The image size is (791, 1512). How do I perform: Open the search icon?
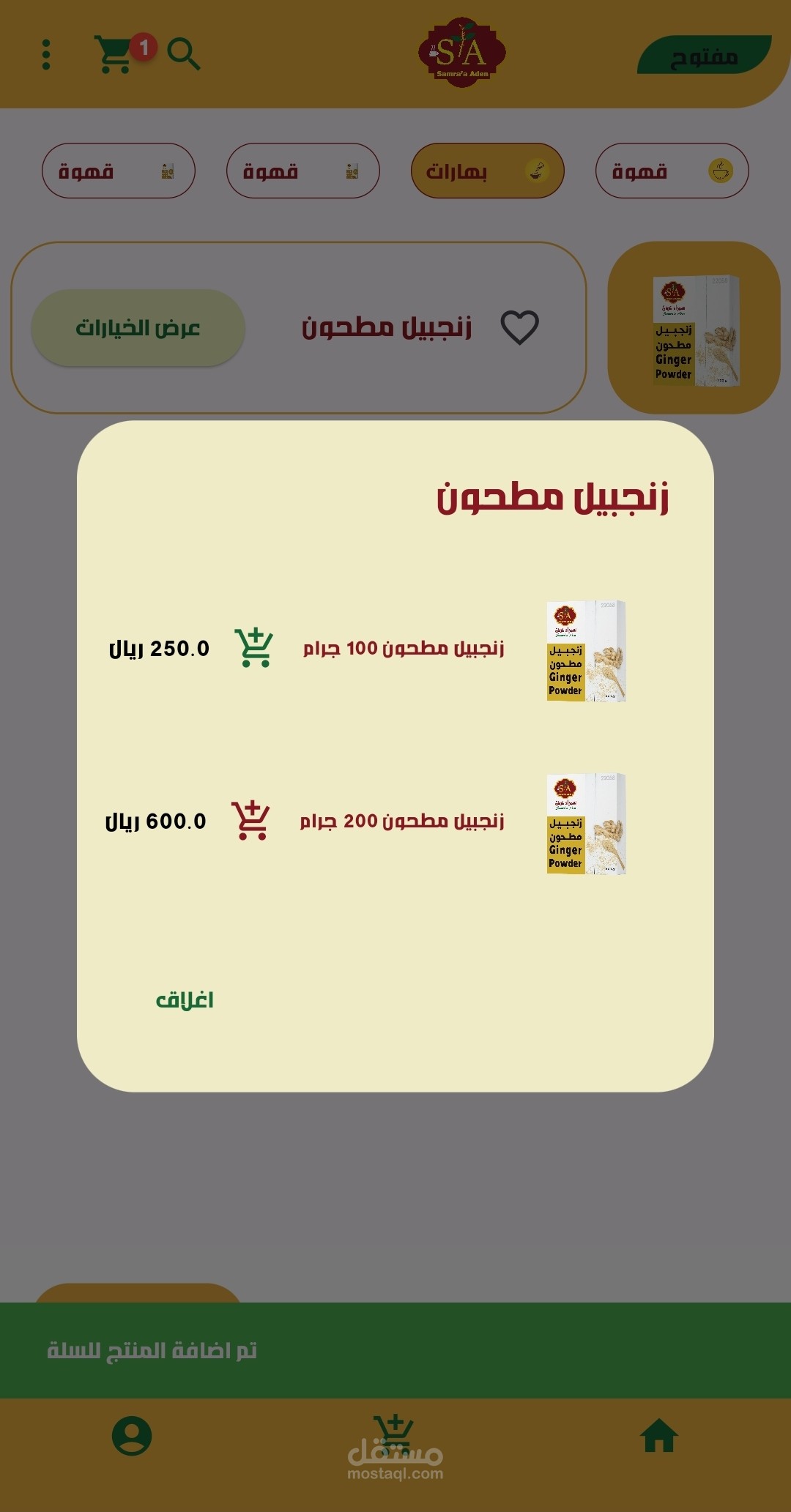tap(184, 54)
